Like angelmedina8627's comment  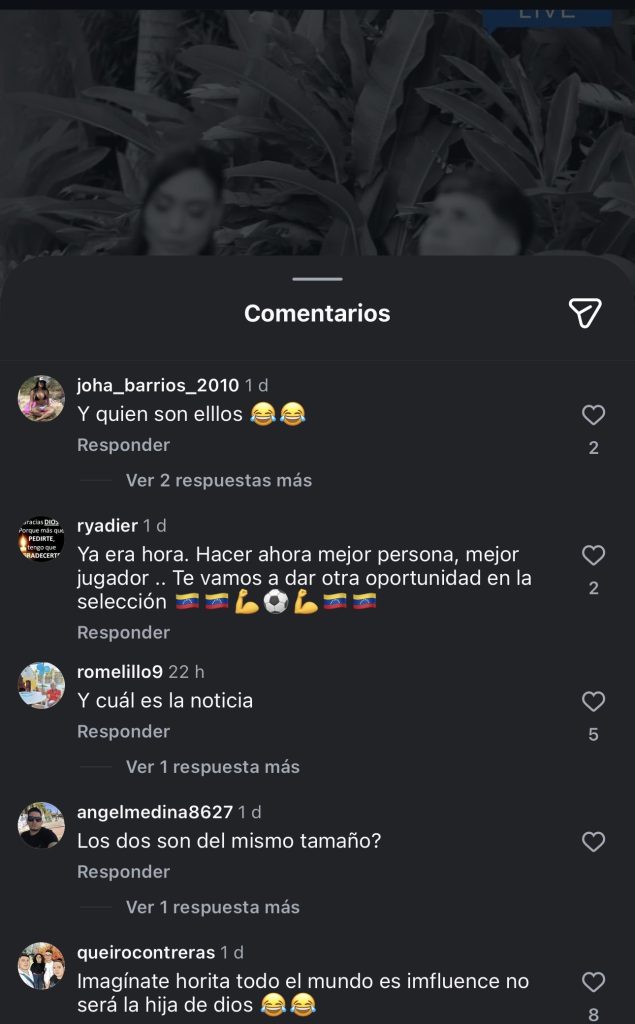[x=593, y=842]
